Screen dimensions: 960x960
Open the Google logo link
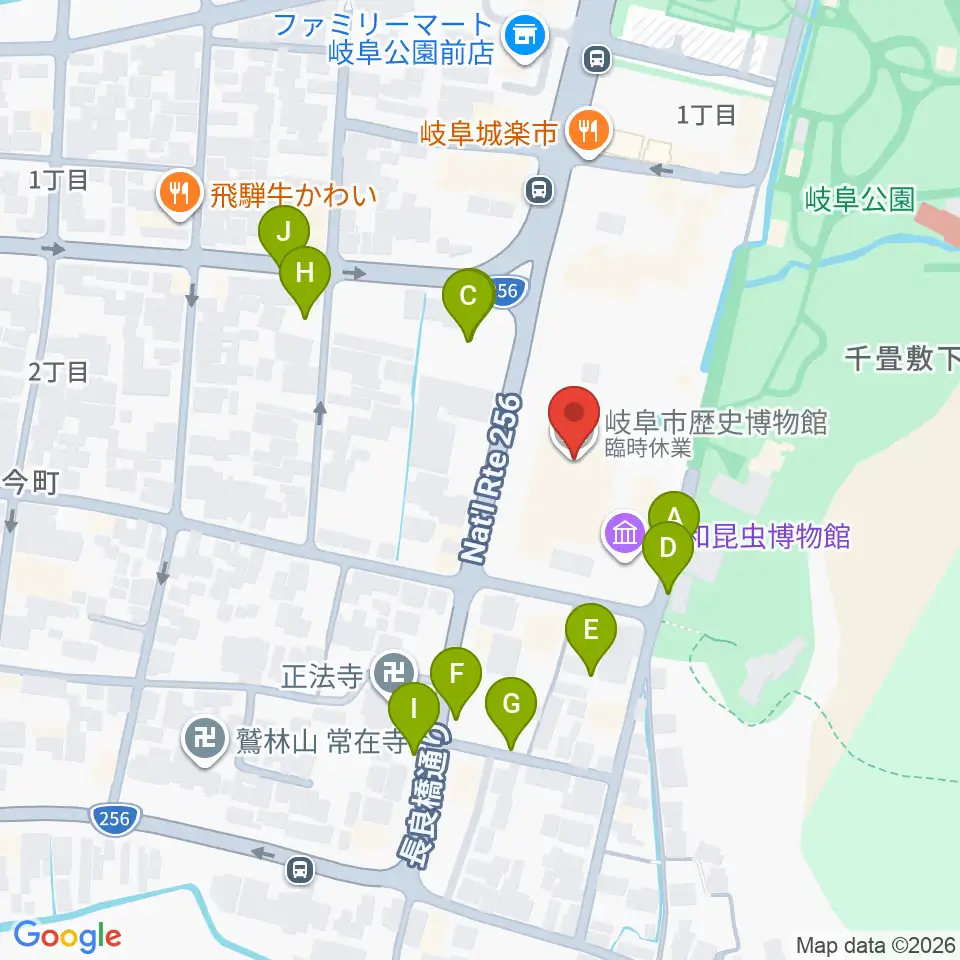67,937
